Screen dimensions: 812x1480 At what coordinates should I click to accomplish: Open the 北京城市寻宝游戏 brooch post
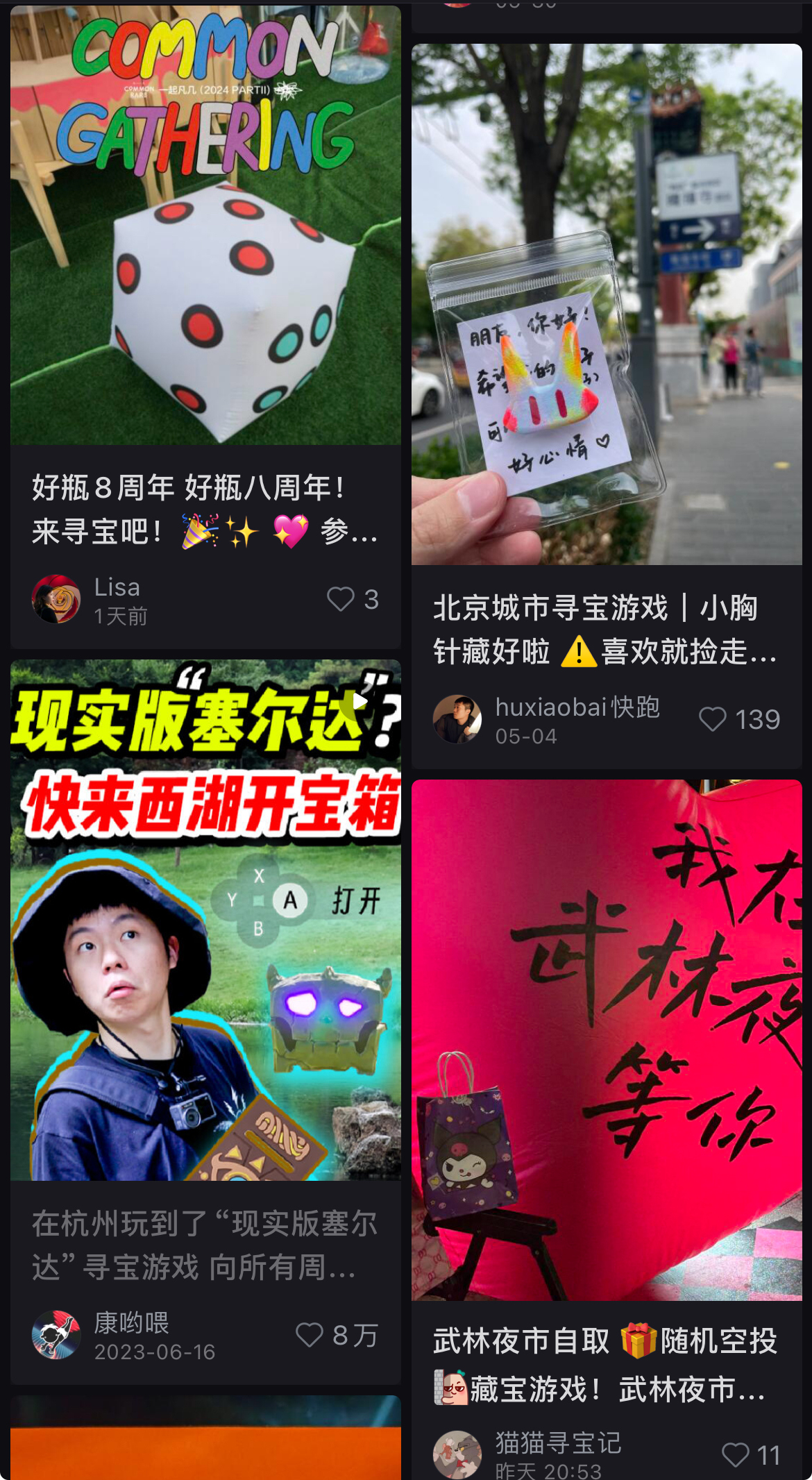(607, 305)
